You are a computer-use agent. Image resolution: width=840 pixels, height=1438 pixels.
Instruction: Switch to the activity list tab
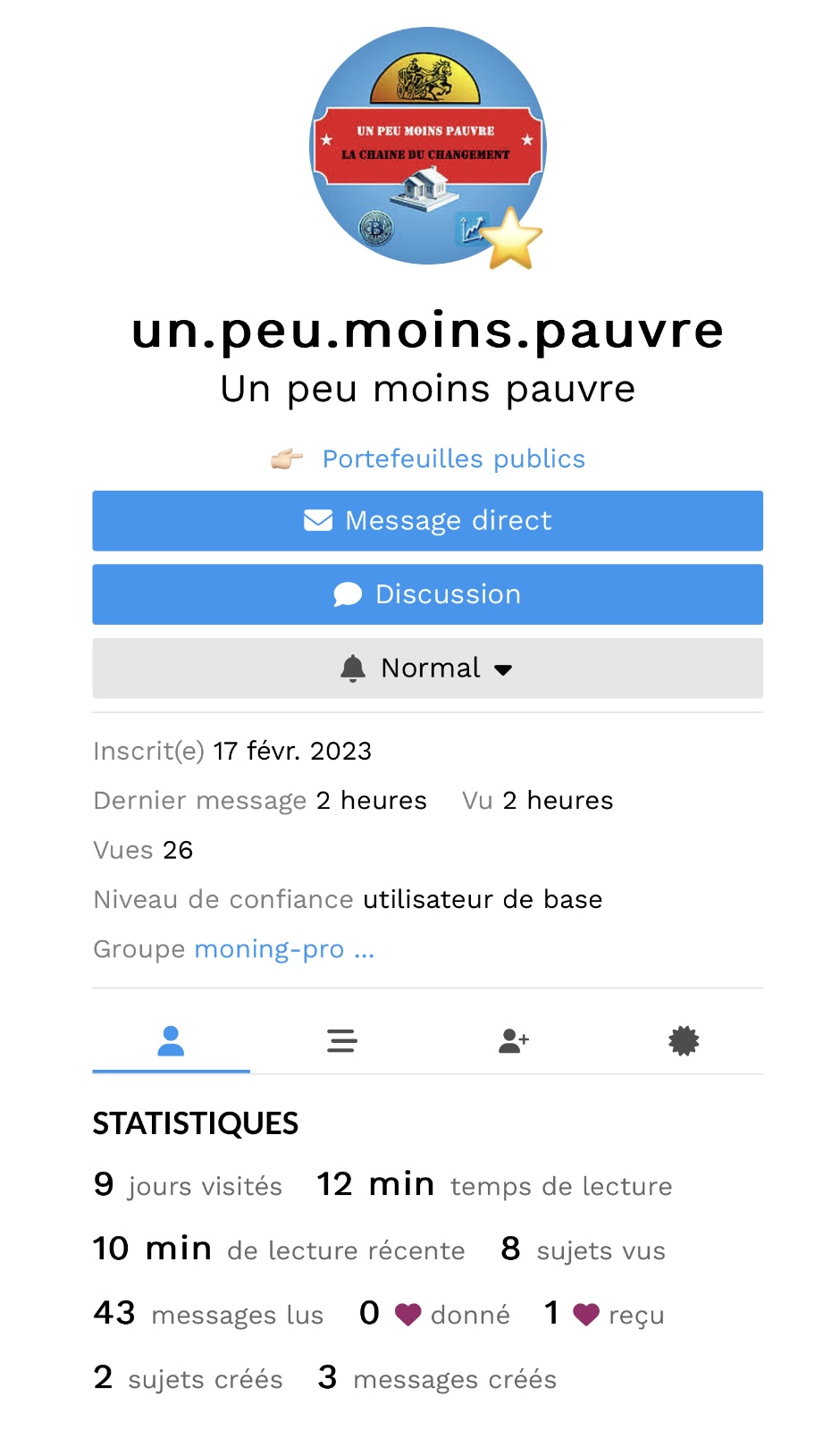pyautogui.click(x=342, y=1040)
